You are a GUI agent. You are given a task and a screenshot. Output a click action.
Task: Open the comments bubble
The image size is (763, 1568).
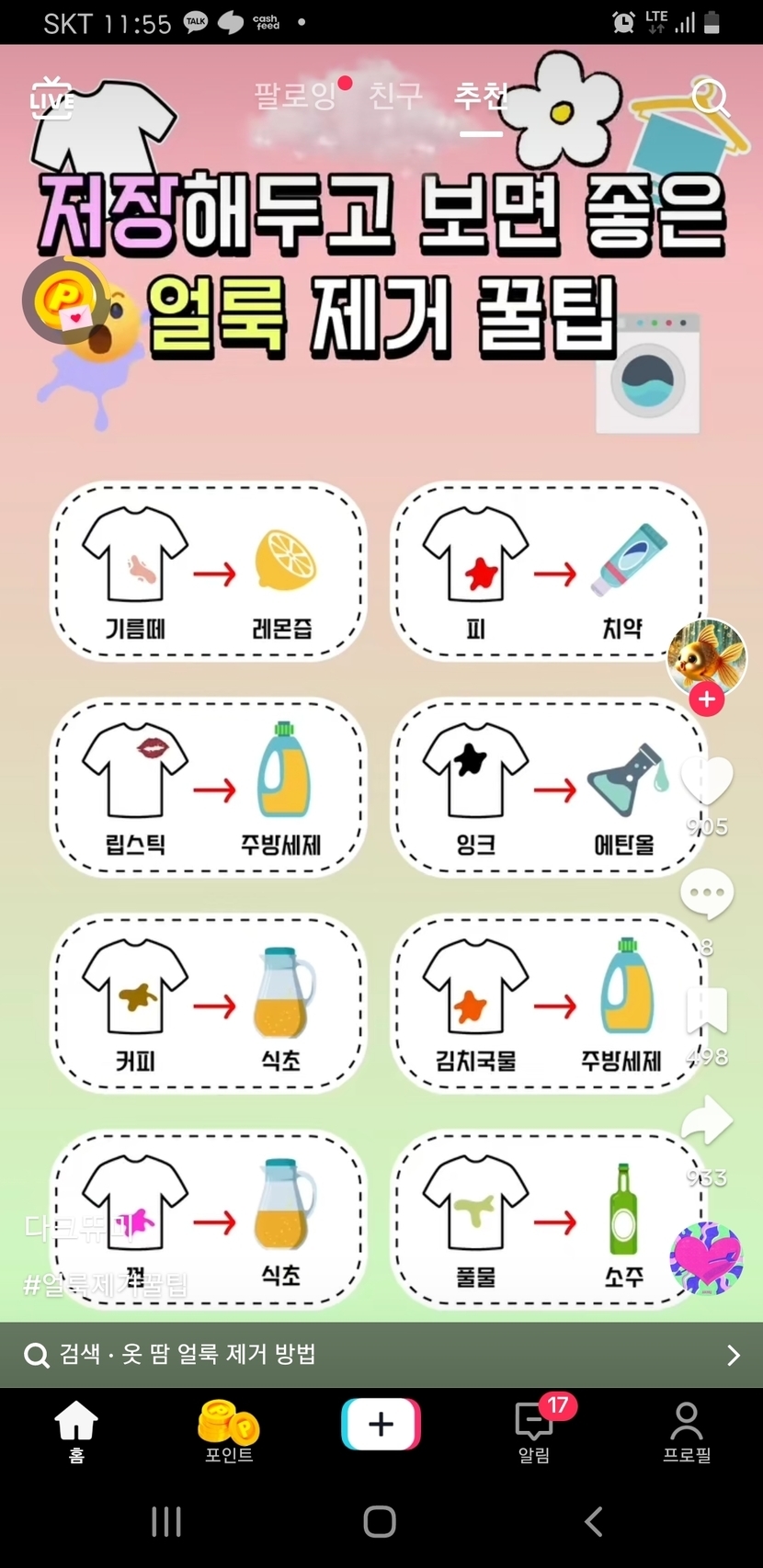706,894
